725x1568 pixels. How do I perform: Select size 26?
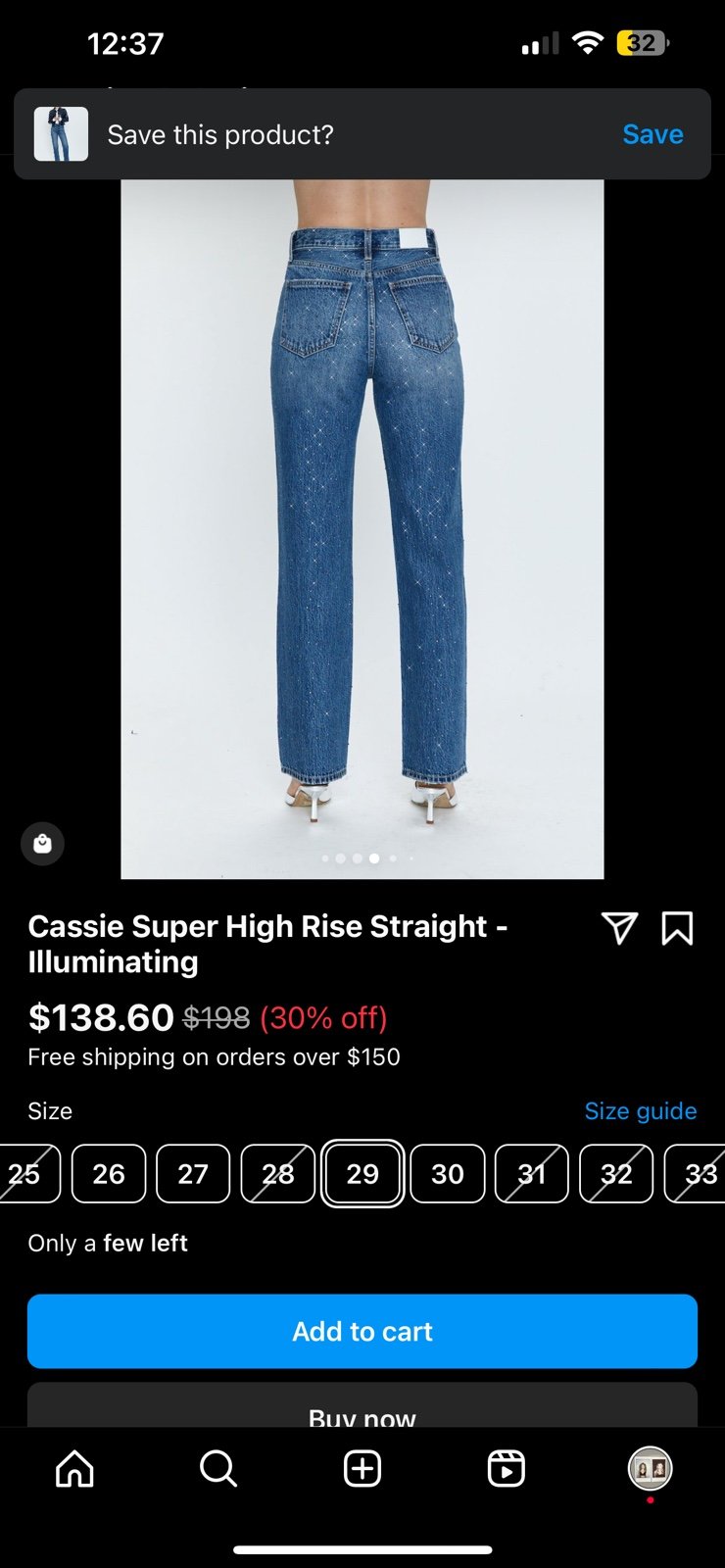coord(109,1173)
